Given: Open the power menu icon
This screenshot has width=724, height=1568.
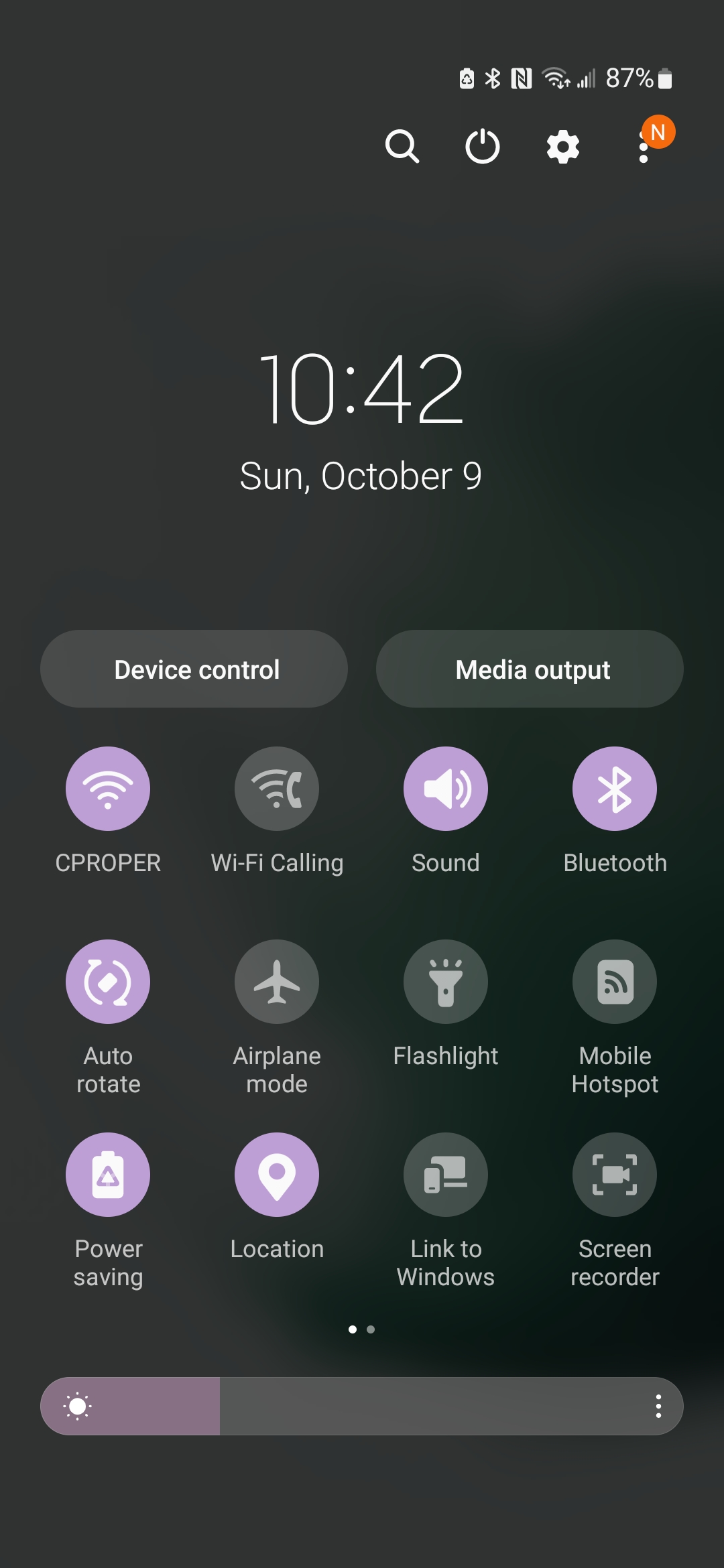Looking at the screenshot, I should pos(483,147).
